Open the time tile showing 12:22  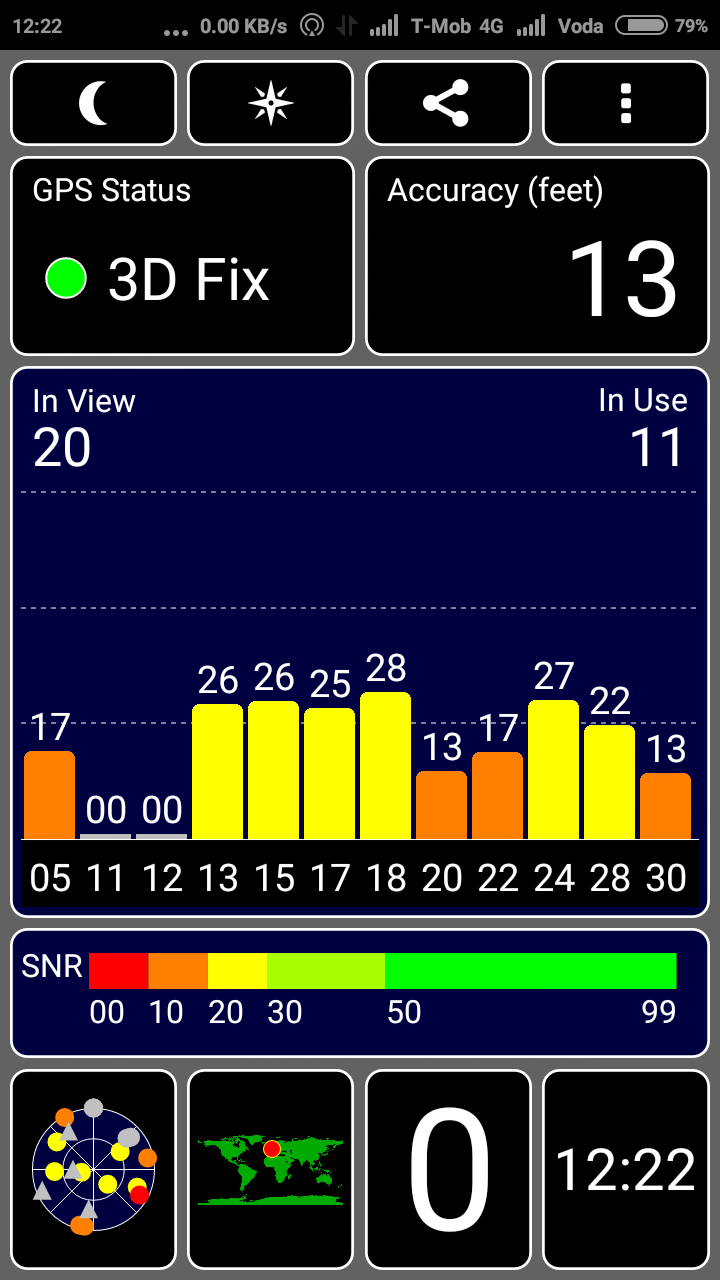625,1168
